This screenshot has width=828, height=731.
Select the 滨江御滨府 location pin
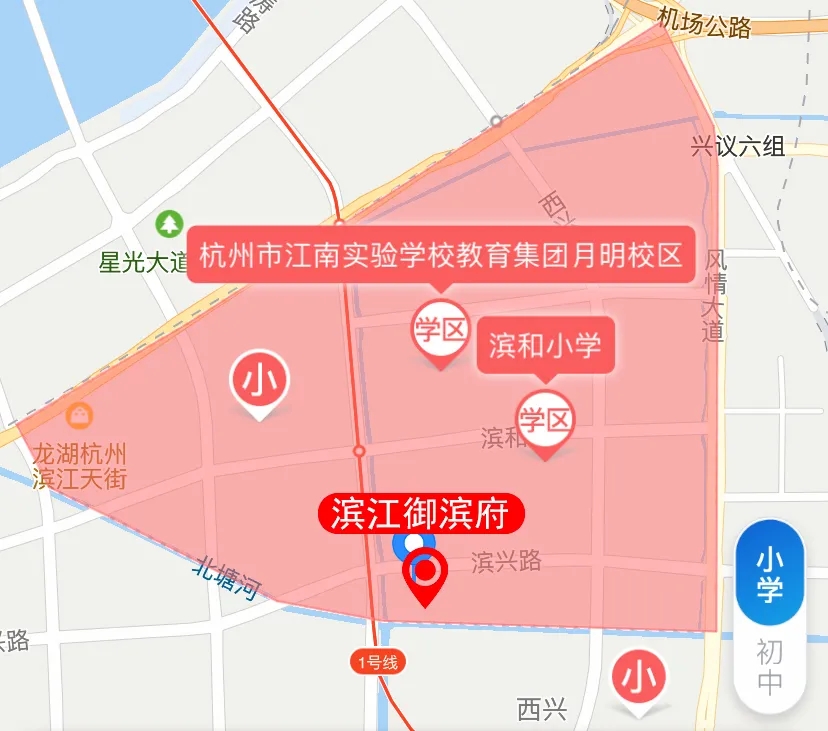coord(426,574)
